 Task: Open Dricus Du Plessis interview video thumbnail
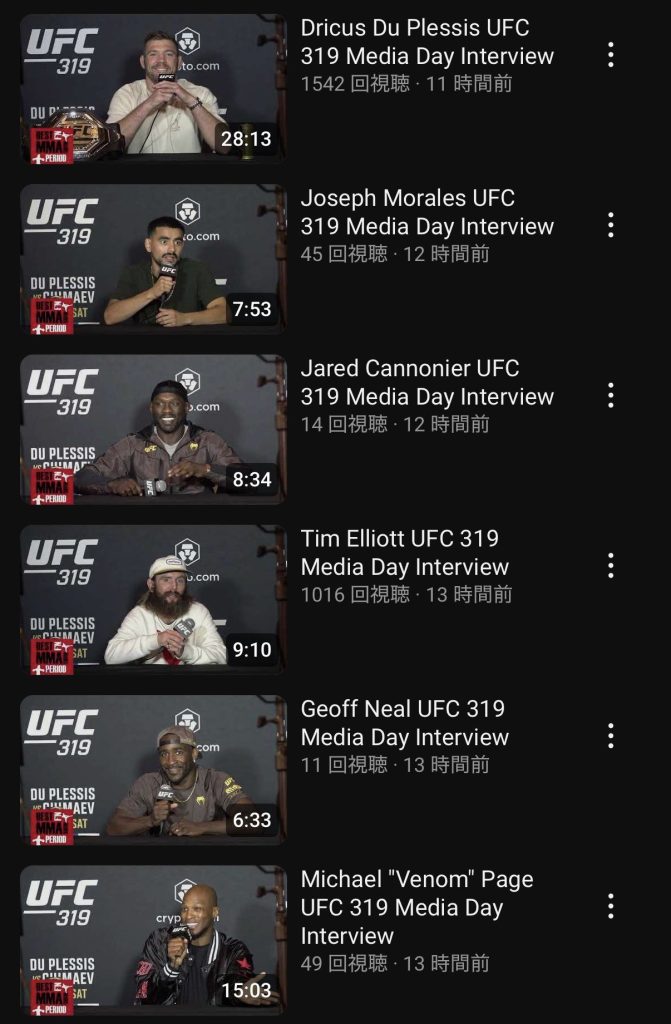pos(152,88)
